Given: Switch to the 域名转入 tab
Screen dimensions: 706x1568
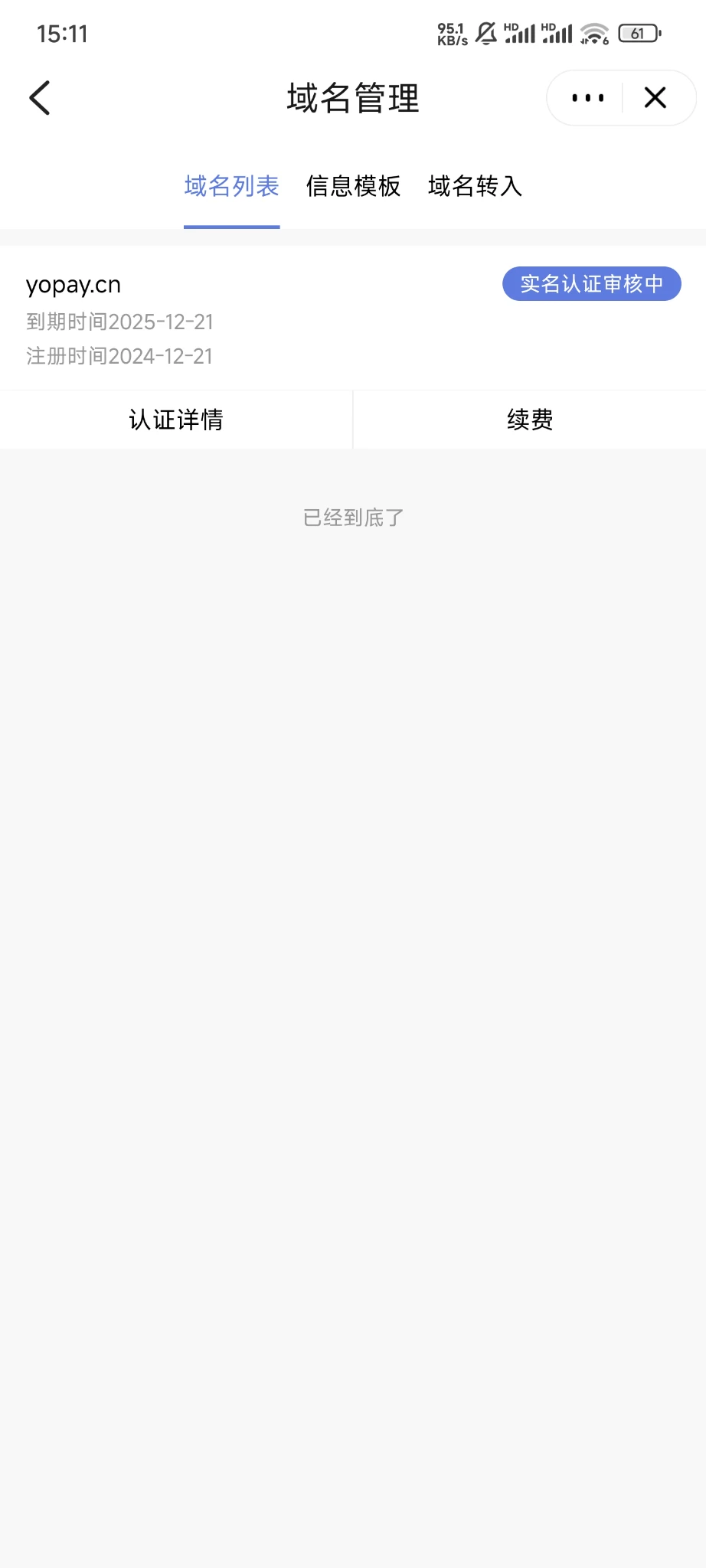Looking at the screenshot, I should [x=475, y=186].
